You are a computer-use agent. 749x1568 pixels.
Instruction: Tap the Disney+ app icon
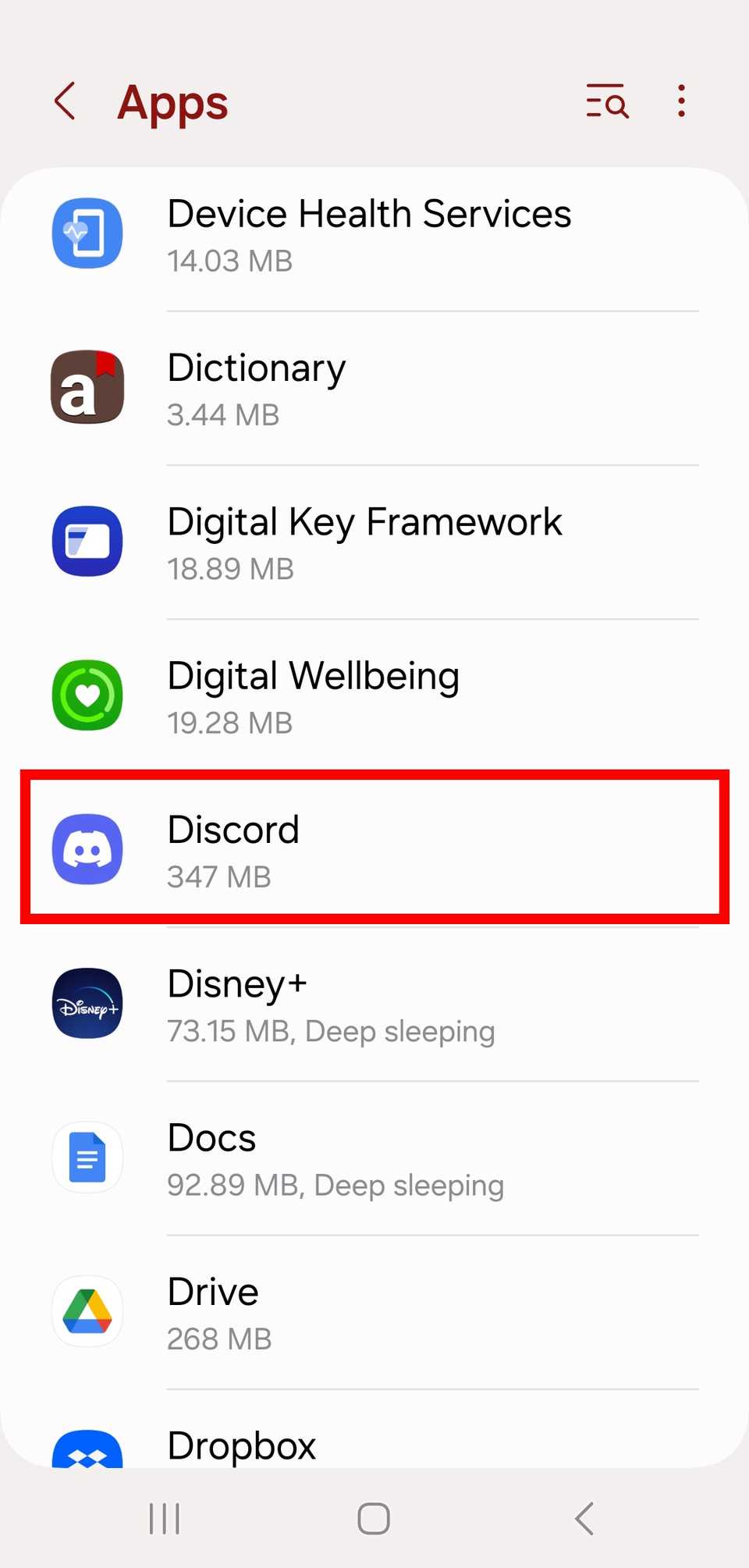click(x=87, y=1004)
